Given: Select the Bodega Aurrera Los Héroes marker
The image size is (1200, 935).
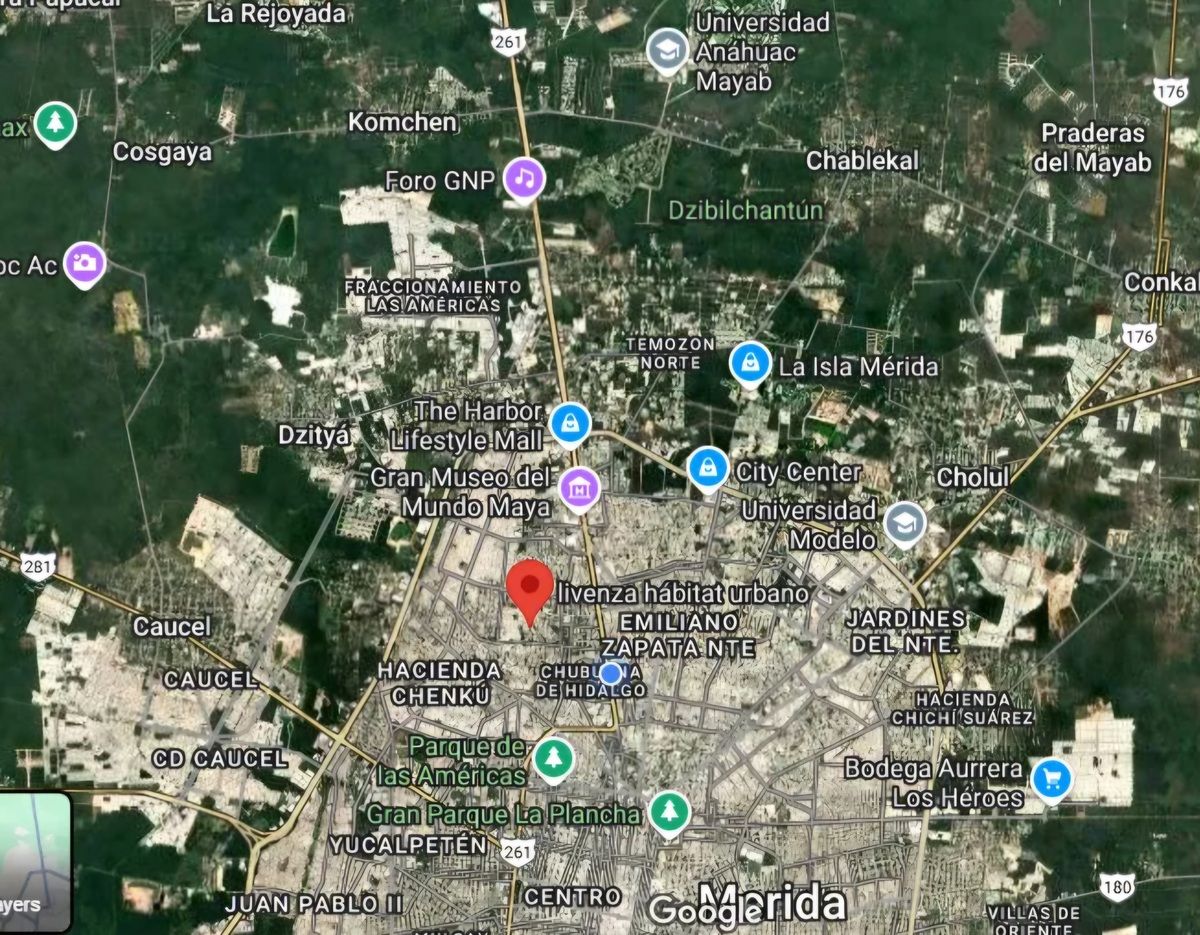Looking at the screenshot, I should coord(1050,779).
